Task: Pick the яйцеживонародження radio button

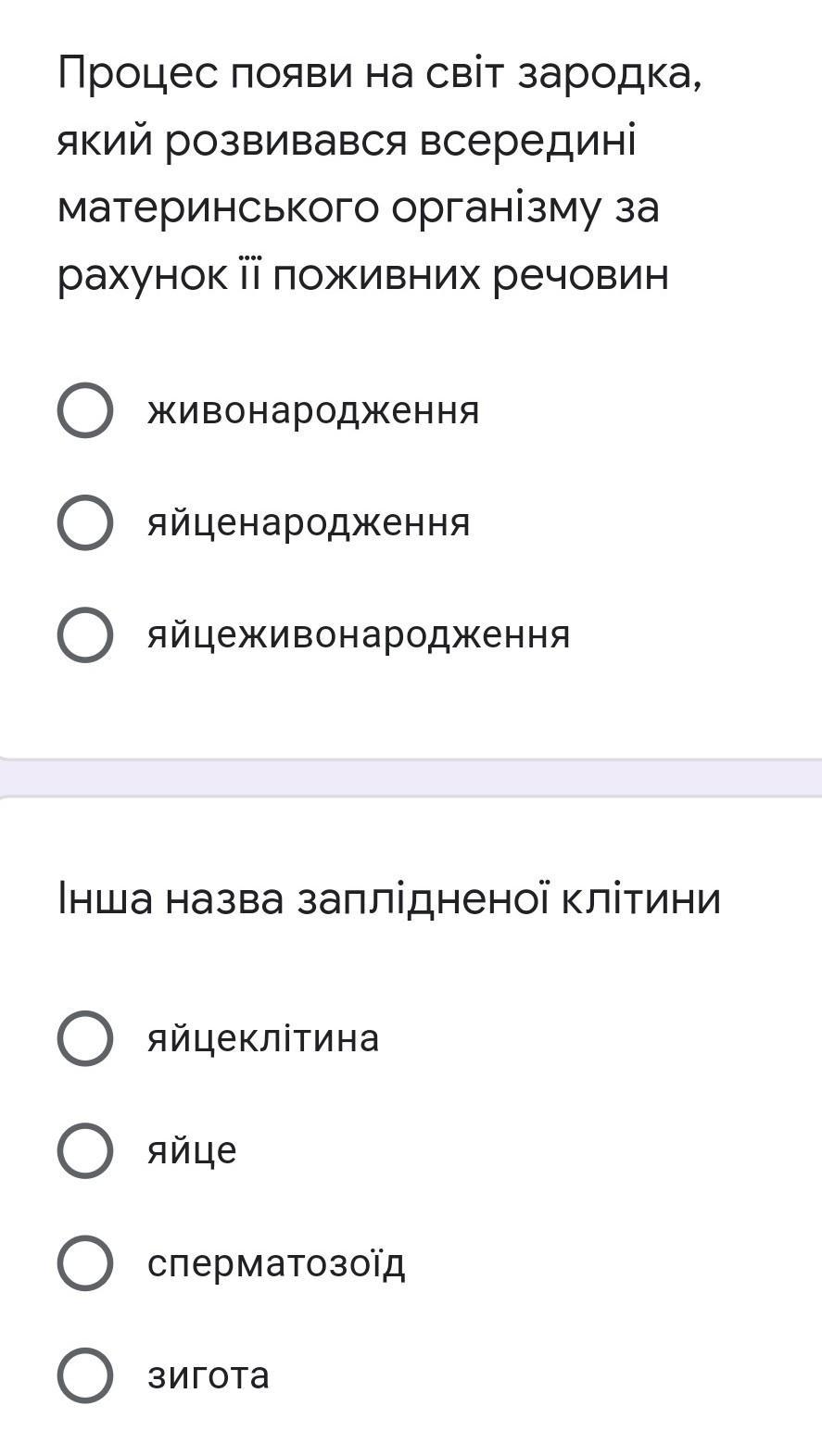Action: (x=85, y=634)
